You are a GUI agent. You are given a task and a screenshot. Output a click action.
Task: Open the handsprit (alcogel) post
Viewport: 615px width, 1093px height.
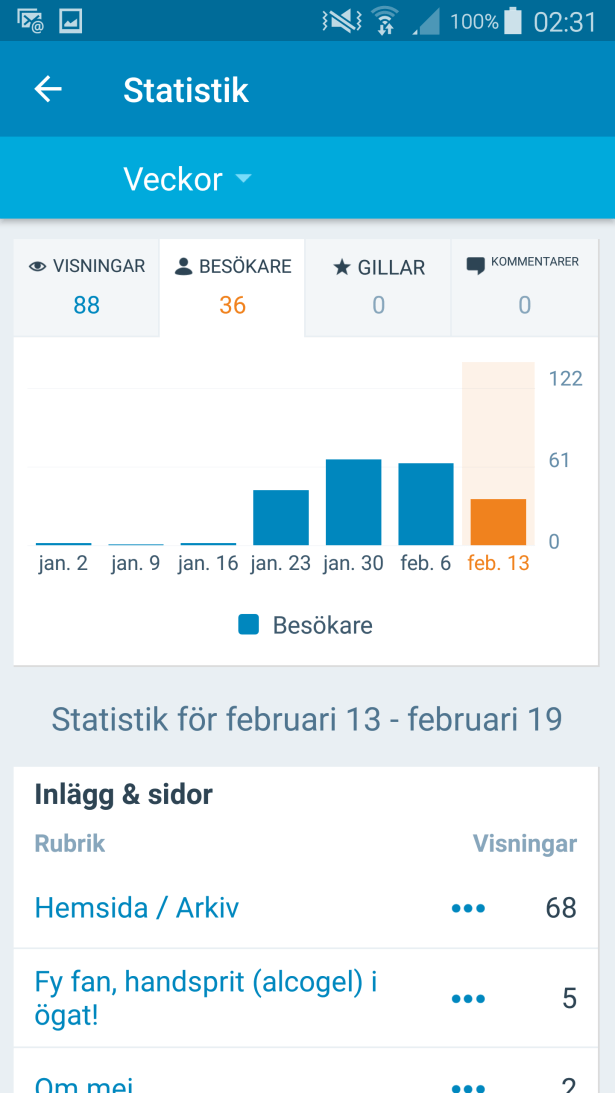205,998
